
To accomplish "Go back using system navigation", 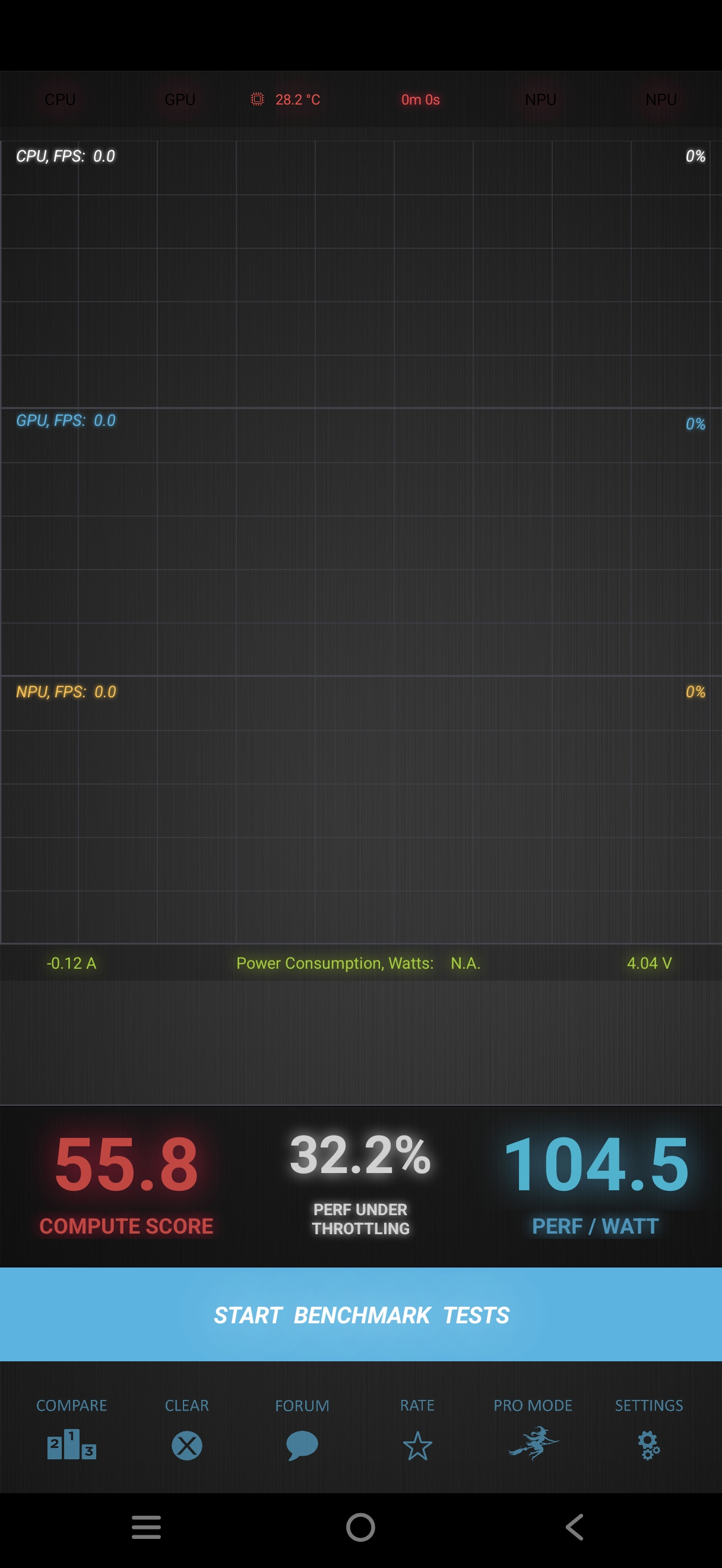I will click(574, 1527).
